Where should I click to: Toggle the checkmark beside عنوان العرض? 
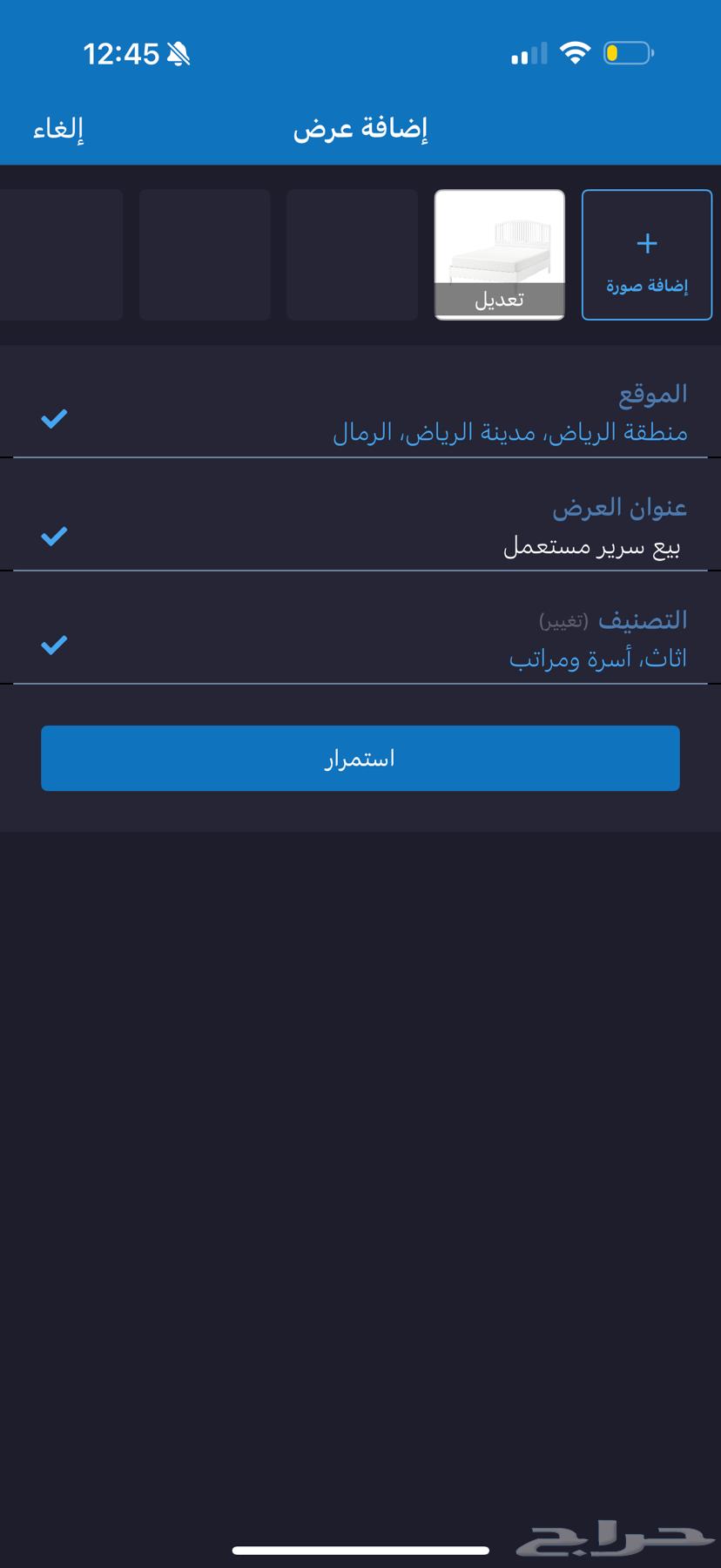point(54,537)
